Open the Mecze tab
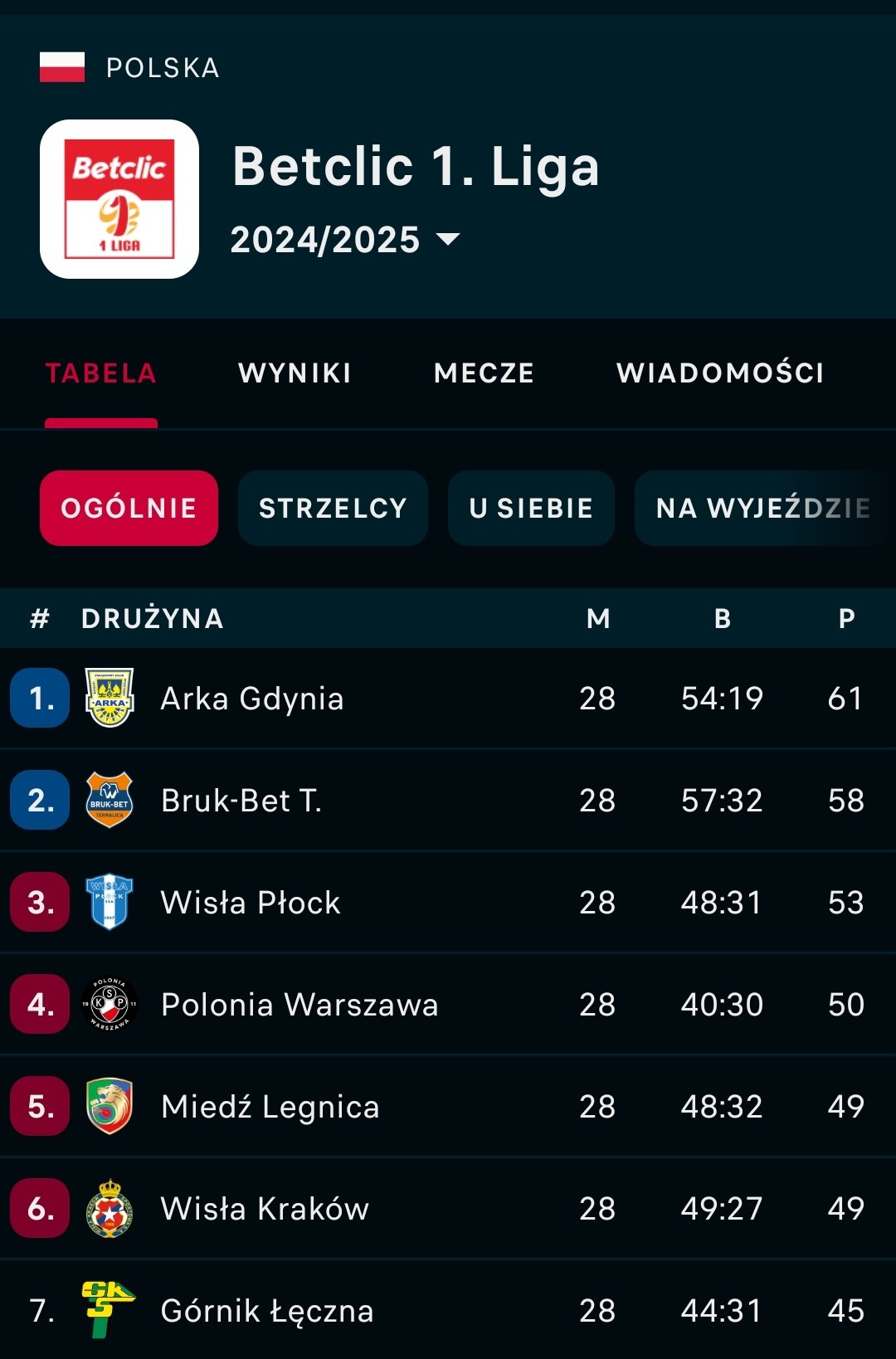Image resolution: width=896 pixels, height=1359 pixels. (484, 373)
